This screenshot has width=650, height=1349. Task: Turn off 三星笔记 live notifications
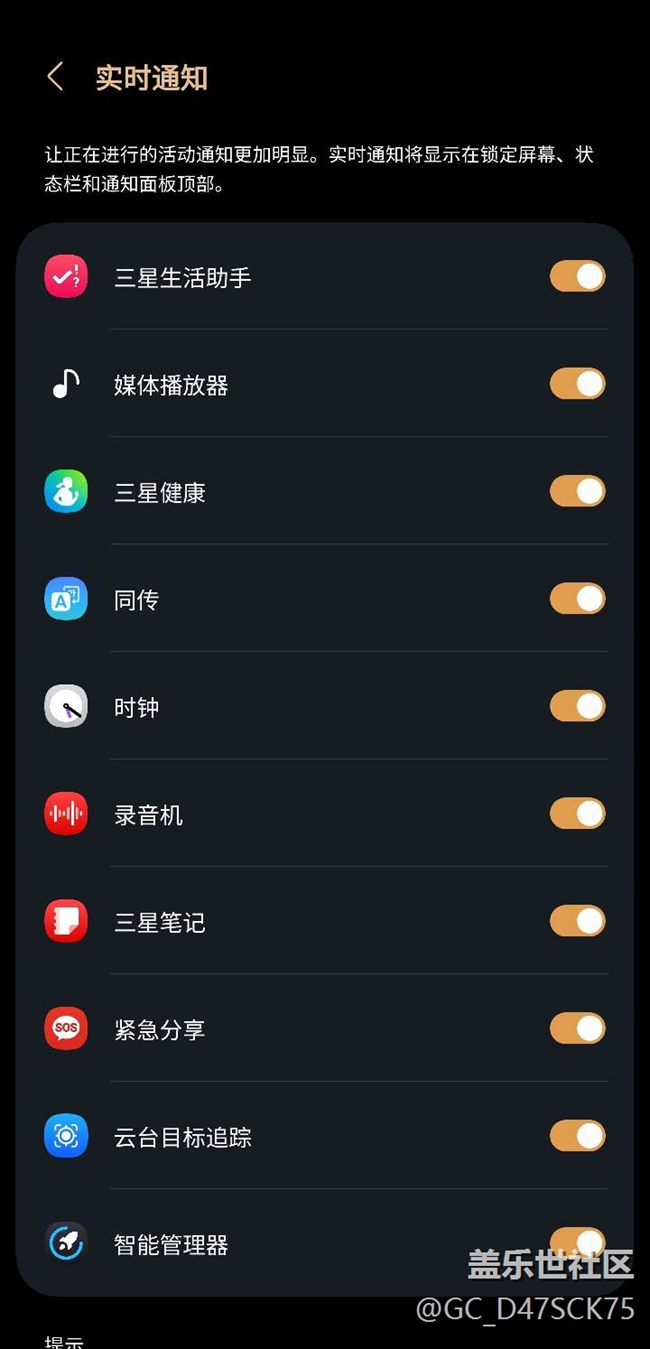577,921
